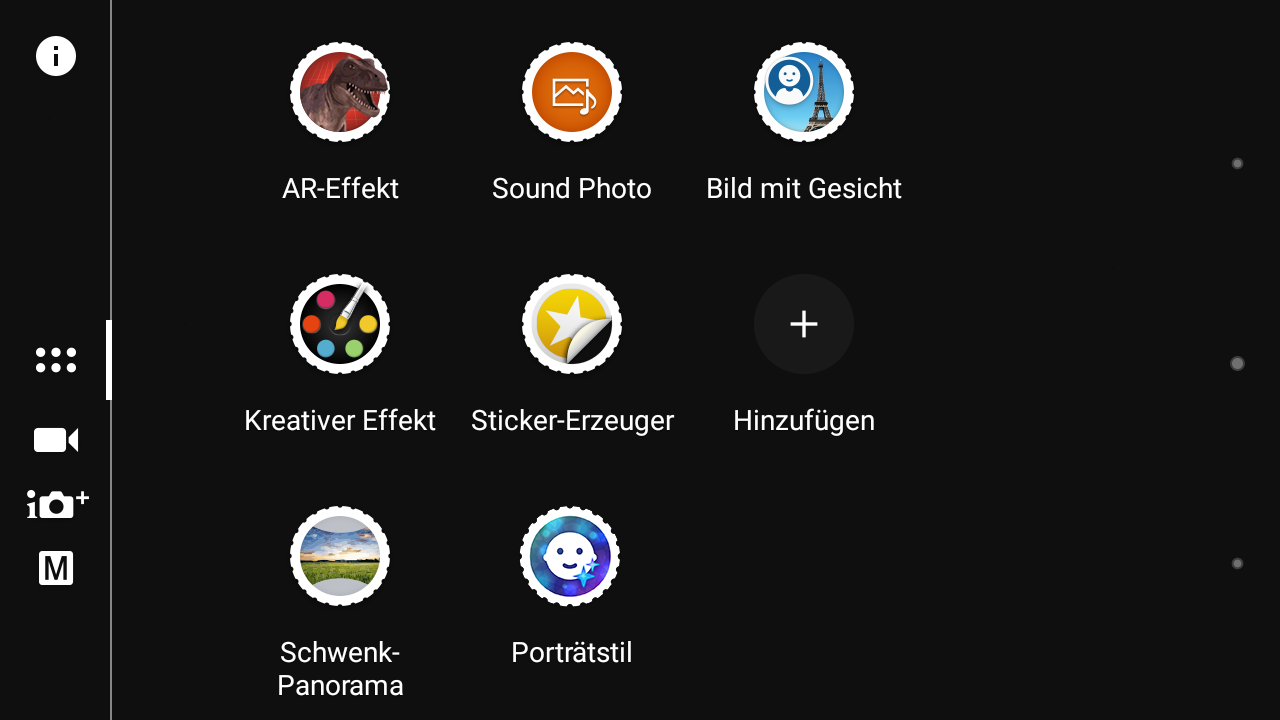Tap Hinzufügen to add camera apps
1280x720 pixels.
point(804,324)
